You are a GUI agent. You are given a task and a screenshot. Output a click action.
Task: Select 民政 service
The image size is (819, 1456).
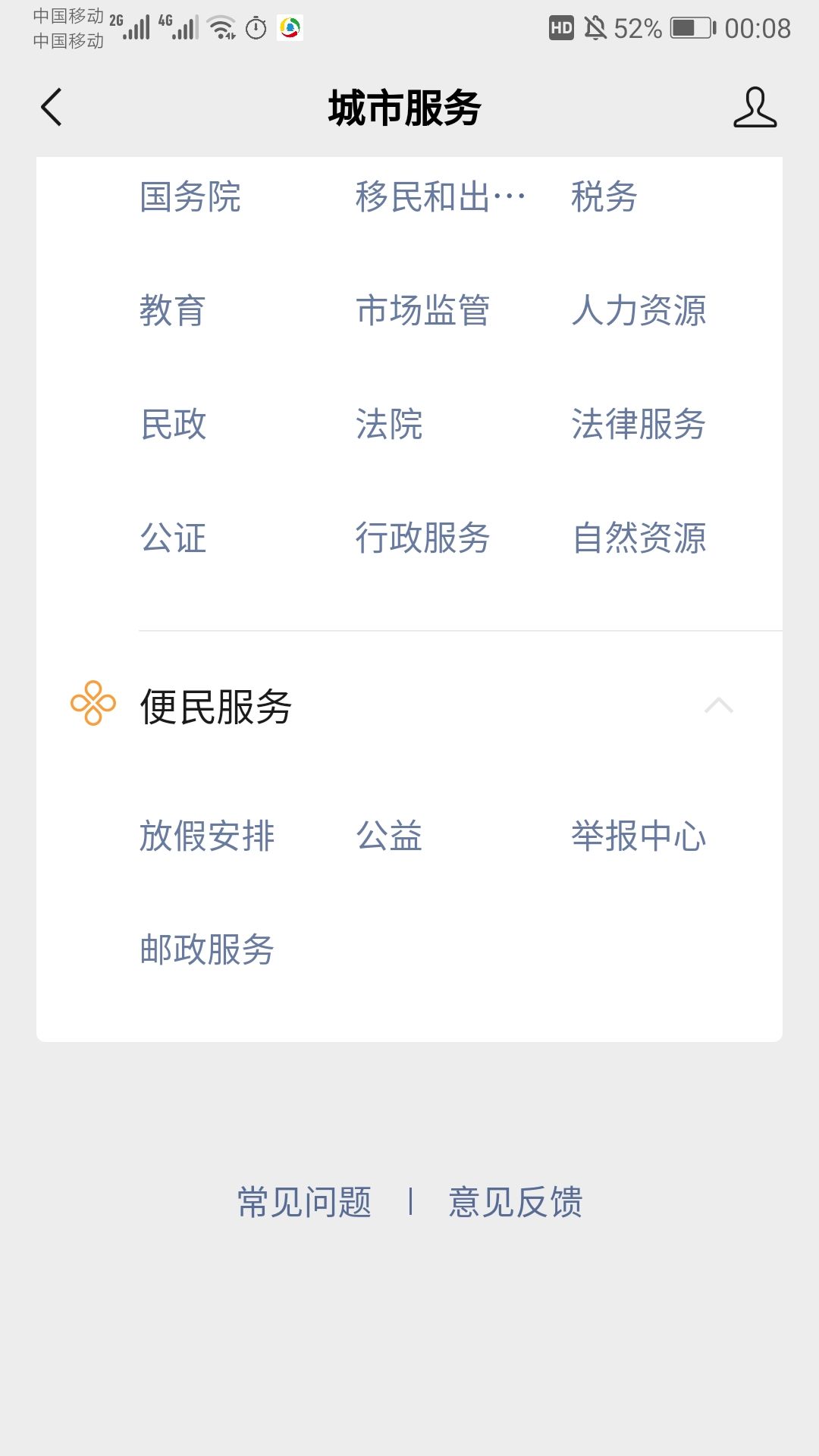(173, 425)
